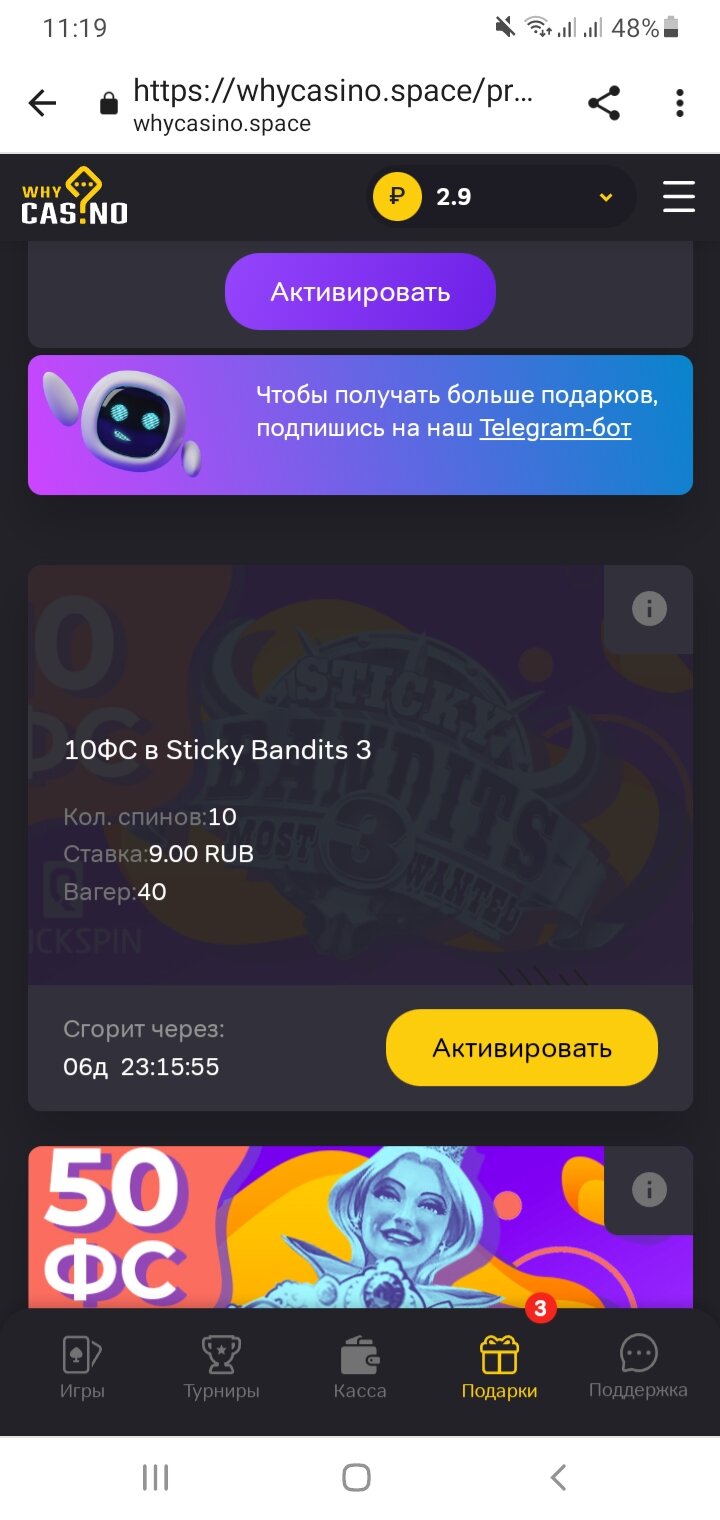The height and width of the screenshot is (1520, 720).
Task: Tap the Why Casino logo
Action: click(x=75, y=197)
